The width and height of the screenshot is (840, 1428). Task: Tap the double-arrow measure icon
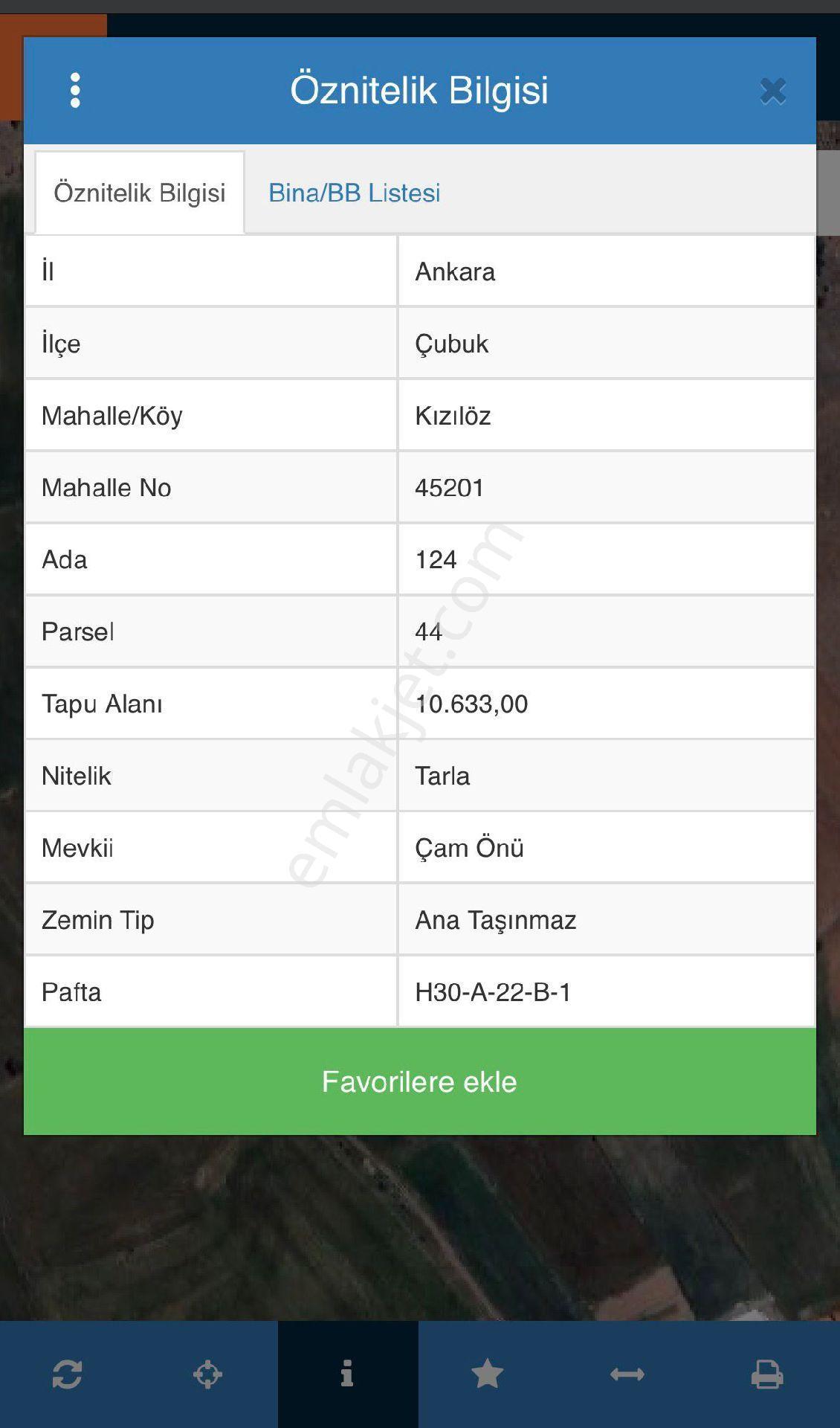[x=627, y=1374]
